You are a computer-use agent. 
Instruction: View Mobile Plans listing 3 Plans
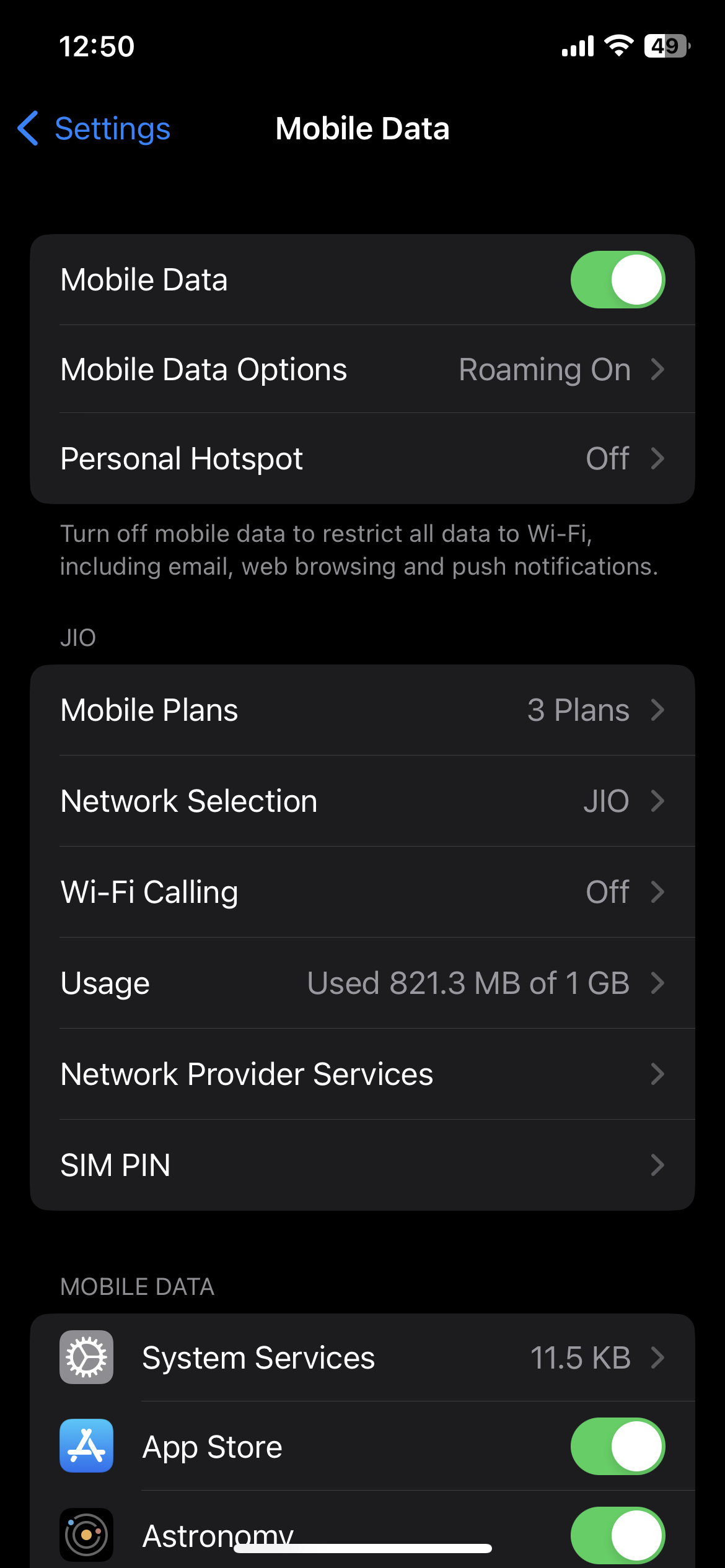pyautogui.click(x=362, y=710)
